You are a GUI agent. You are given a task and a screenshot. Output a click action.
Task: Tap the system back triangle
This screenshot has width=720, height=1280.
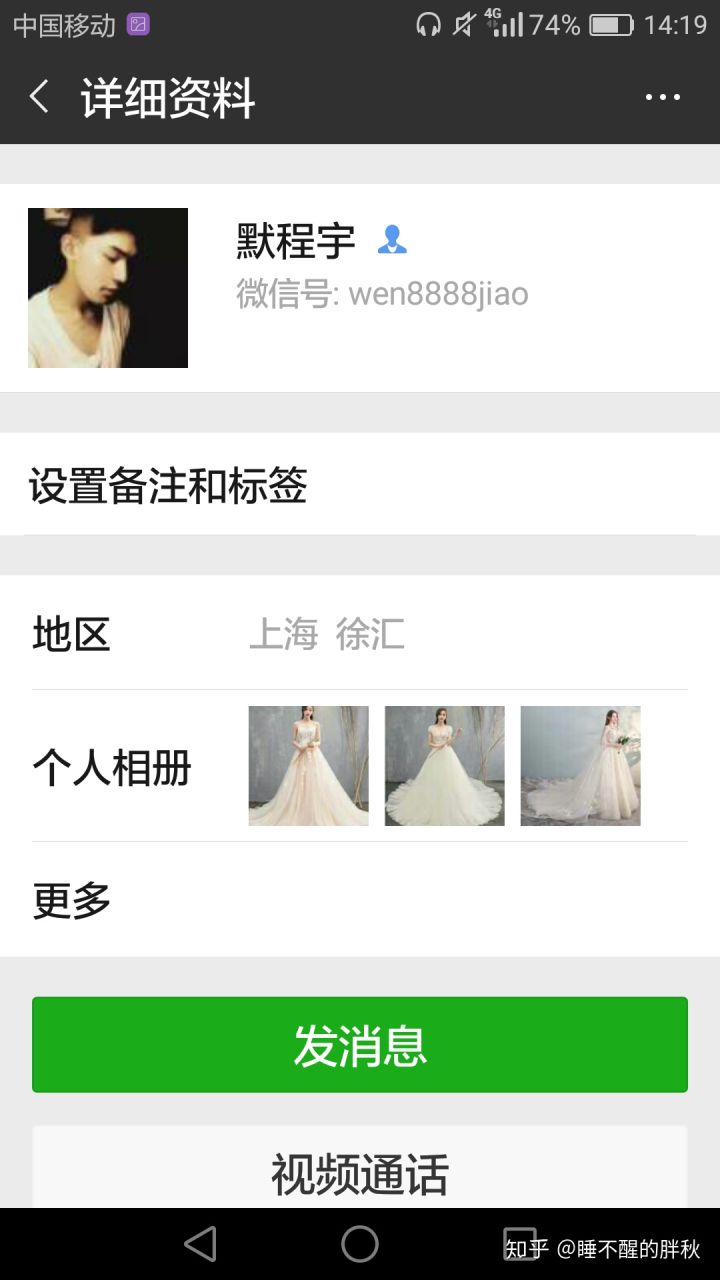[x=201, y=1244]
